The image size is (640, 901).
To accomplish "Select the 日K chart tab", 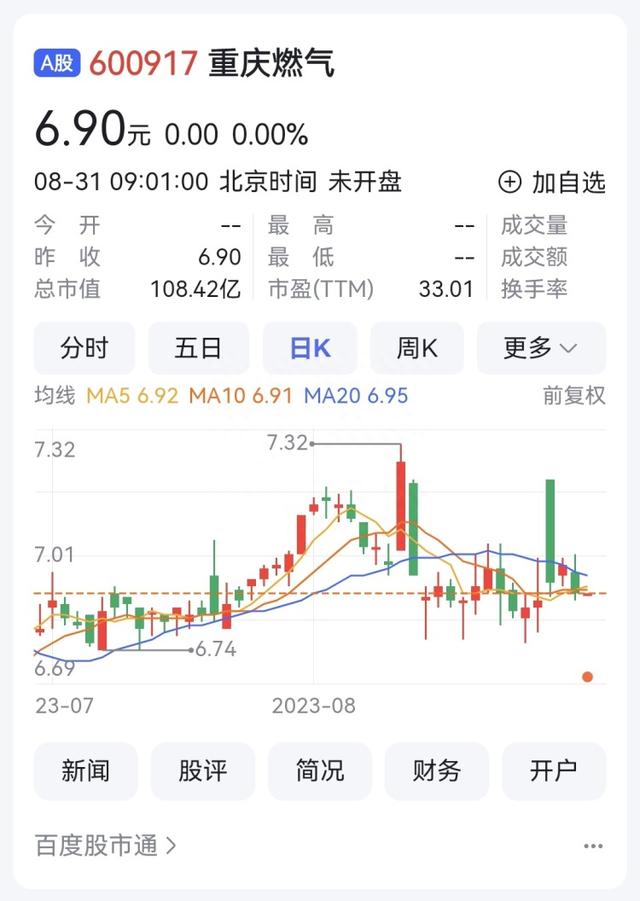I will point(310,348).
